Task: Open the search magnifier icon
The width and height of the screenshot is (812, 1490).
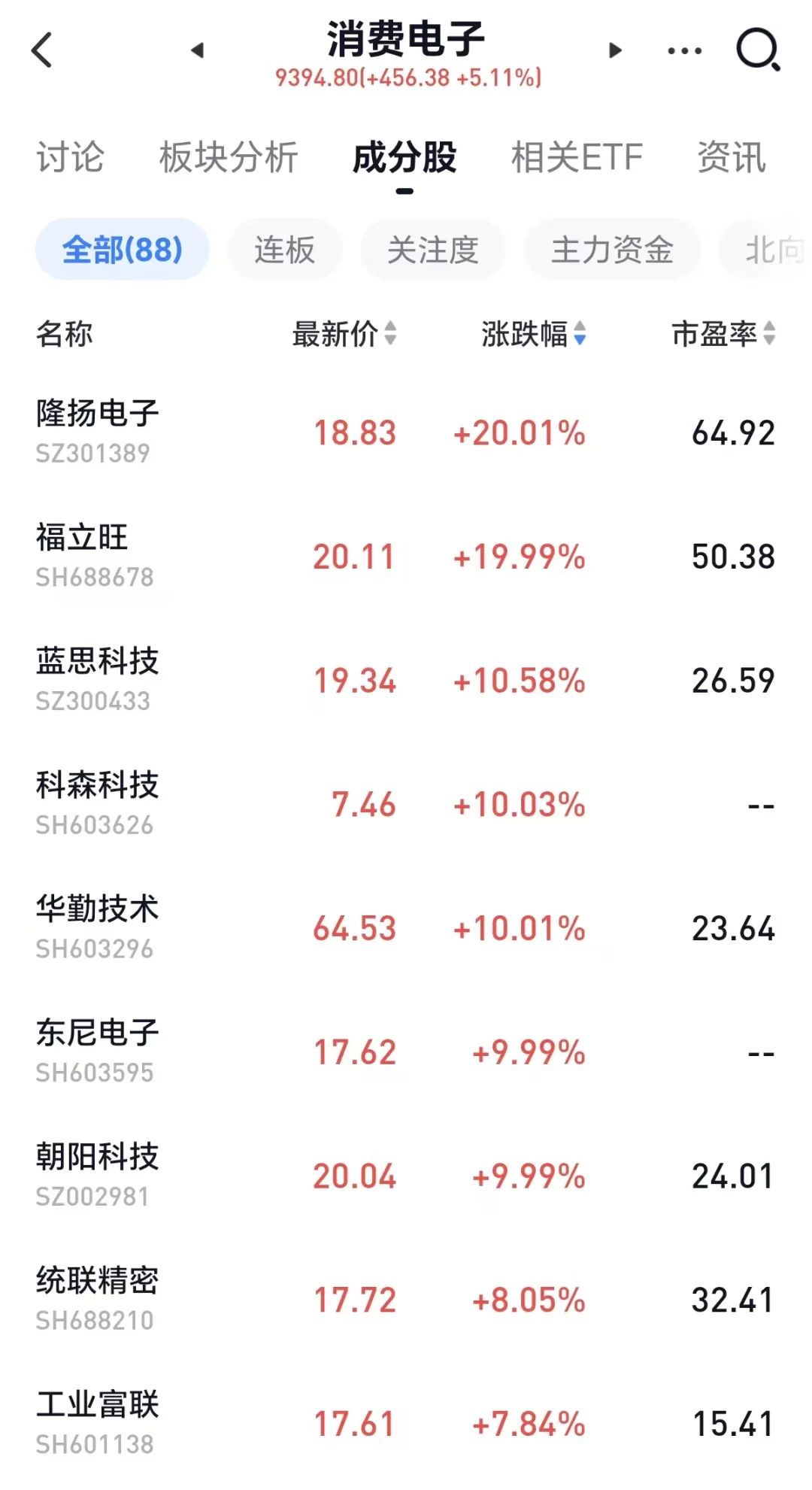Action: pyautogui.click(x=757, y=50)
